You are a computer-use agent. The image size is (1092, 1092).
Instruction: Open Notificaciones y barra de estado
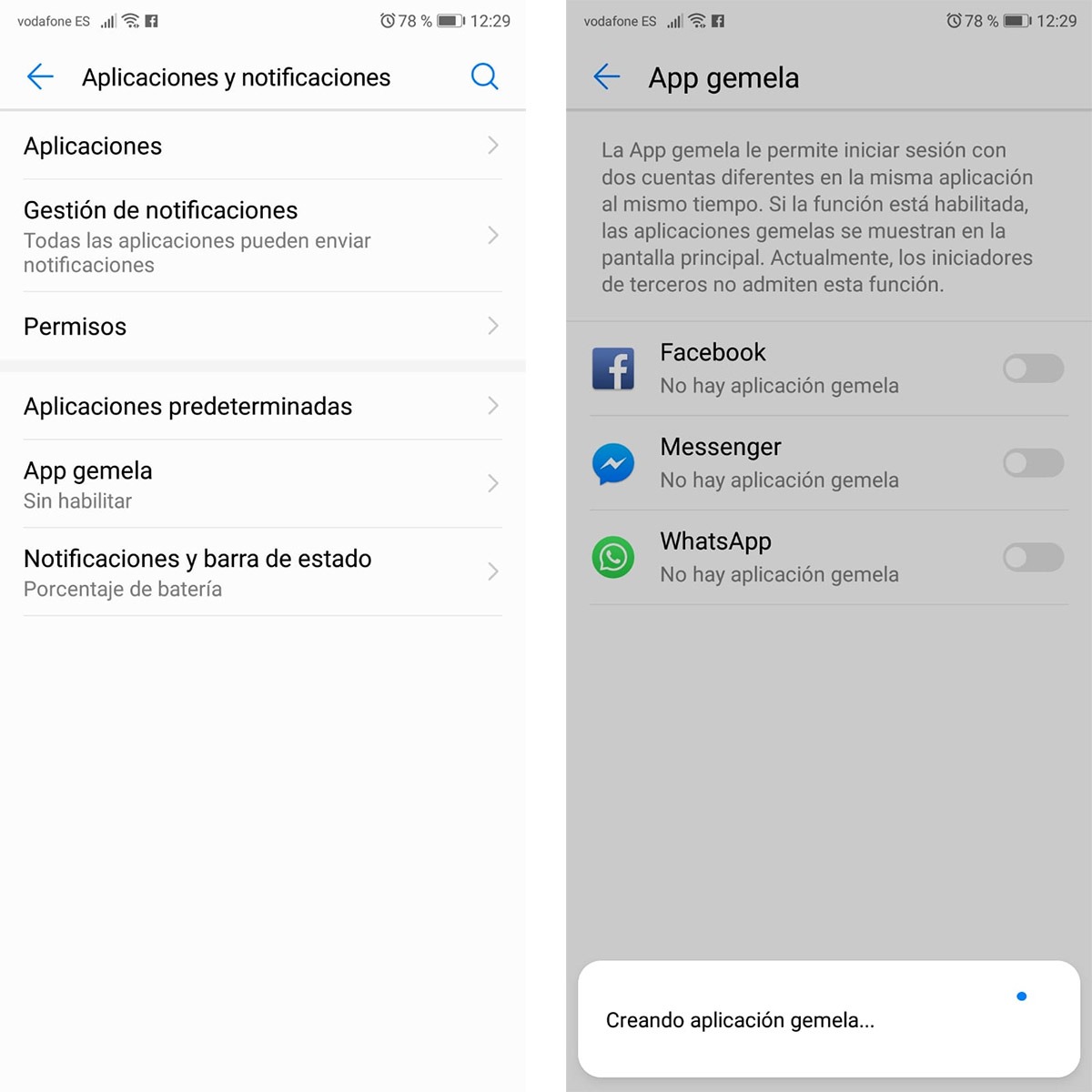point(262,571)
